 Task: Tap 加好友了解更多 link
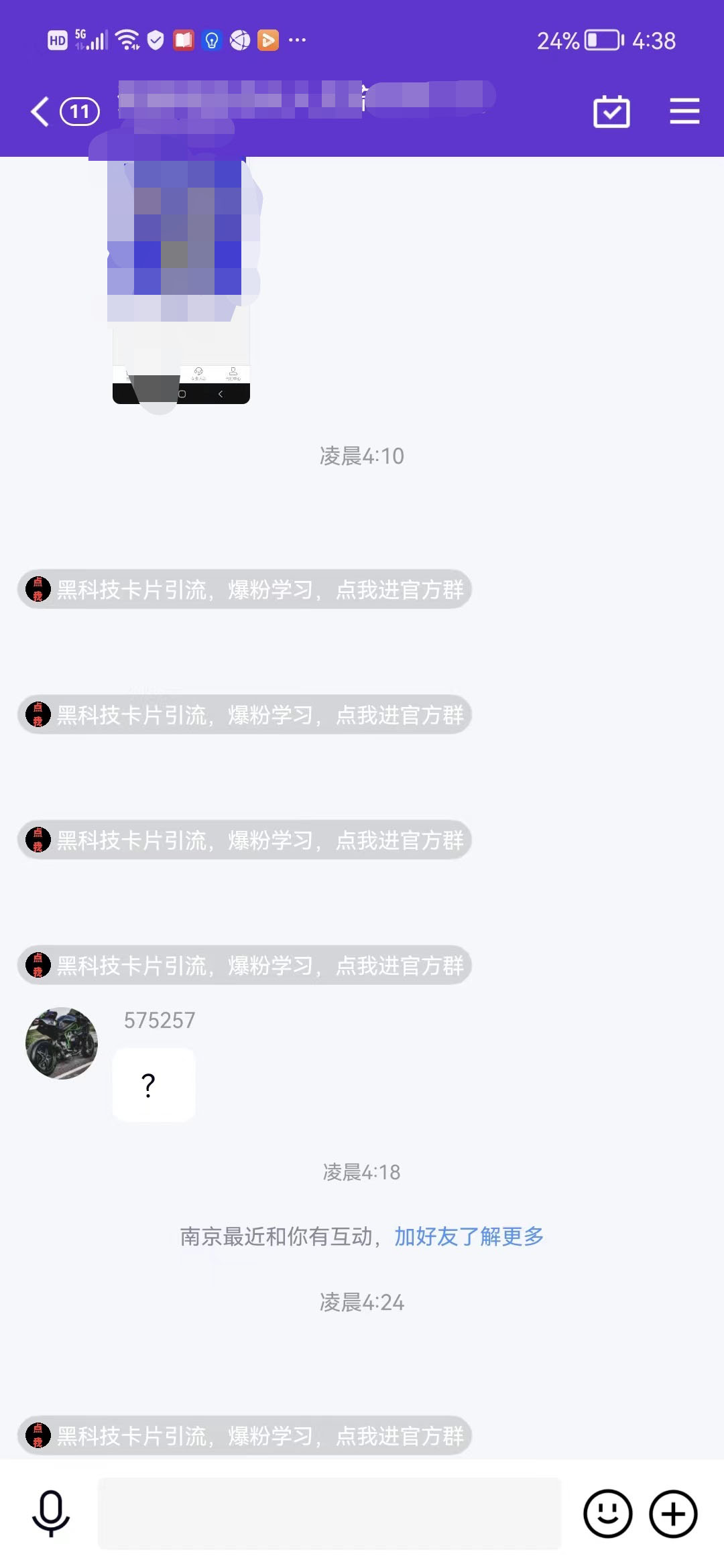468,1236
